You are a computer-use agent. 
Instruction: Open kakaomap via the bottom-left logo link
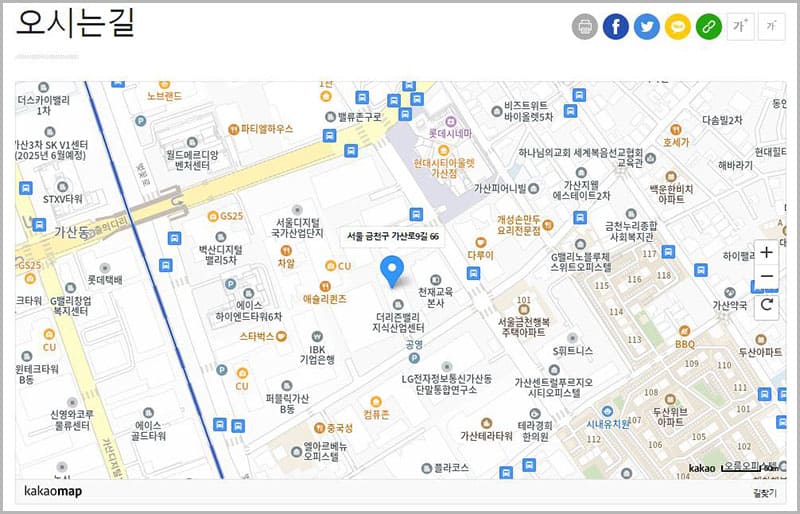tap(53, 491)
